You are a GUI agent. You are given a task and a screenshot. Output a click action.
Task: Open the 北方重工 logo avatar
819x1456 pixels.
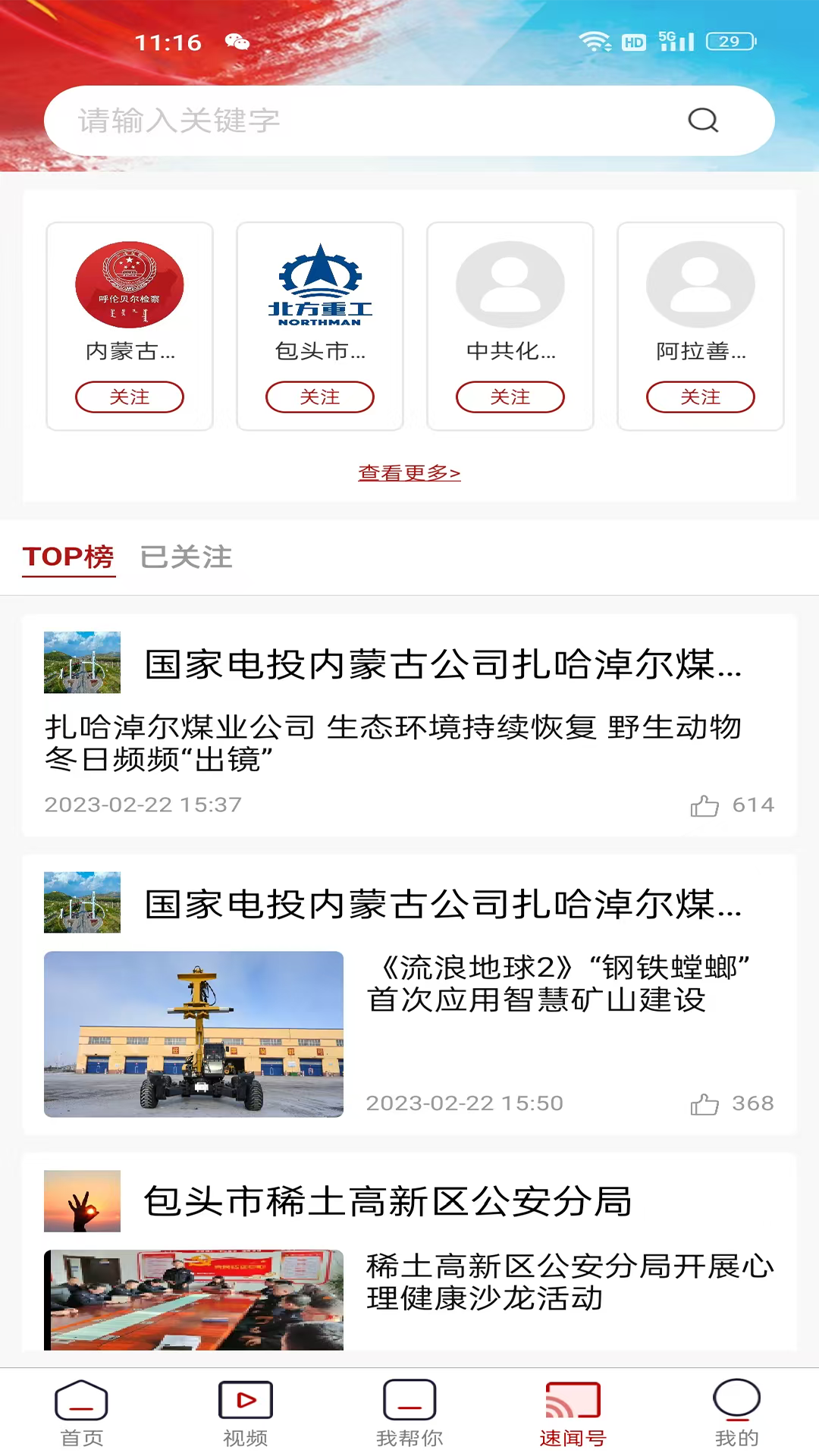319,284
